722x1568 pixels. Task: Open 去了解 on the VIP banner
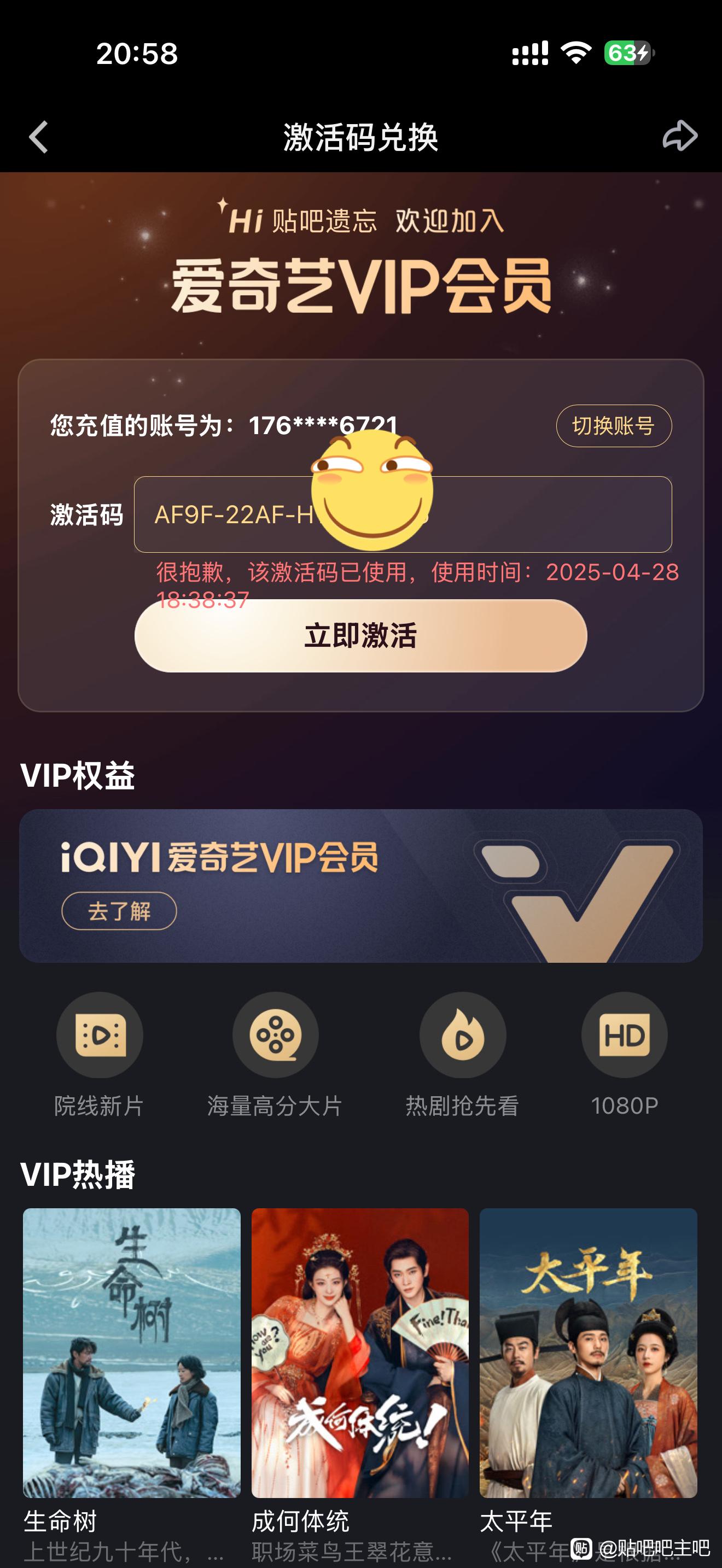pyautogui.click(x=119, y=911)
